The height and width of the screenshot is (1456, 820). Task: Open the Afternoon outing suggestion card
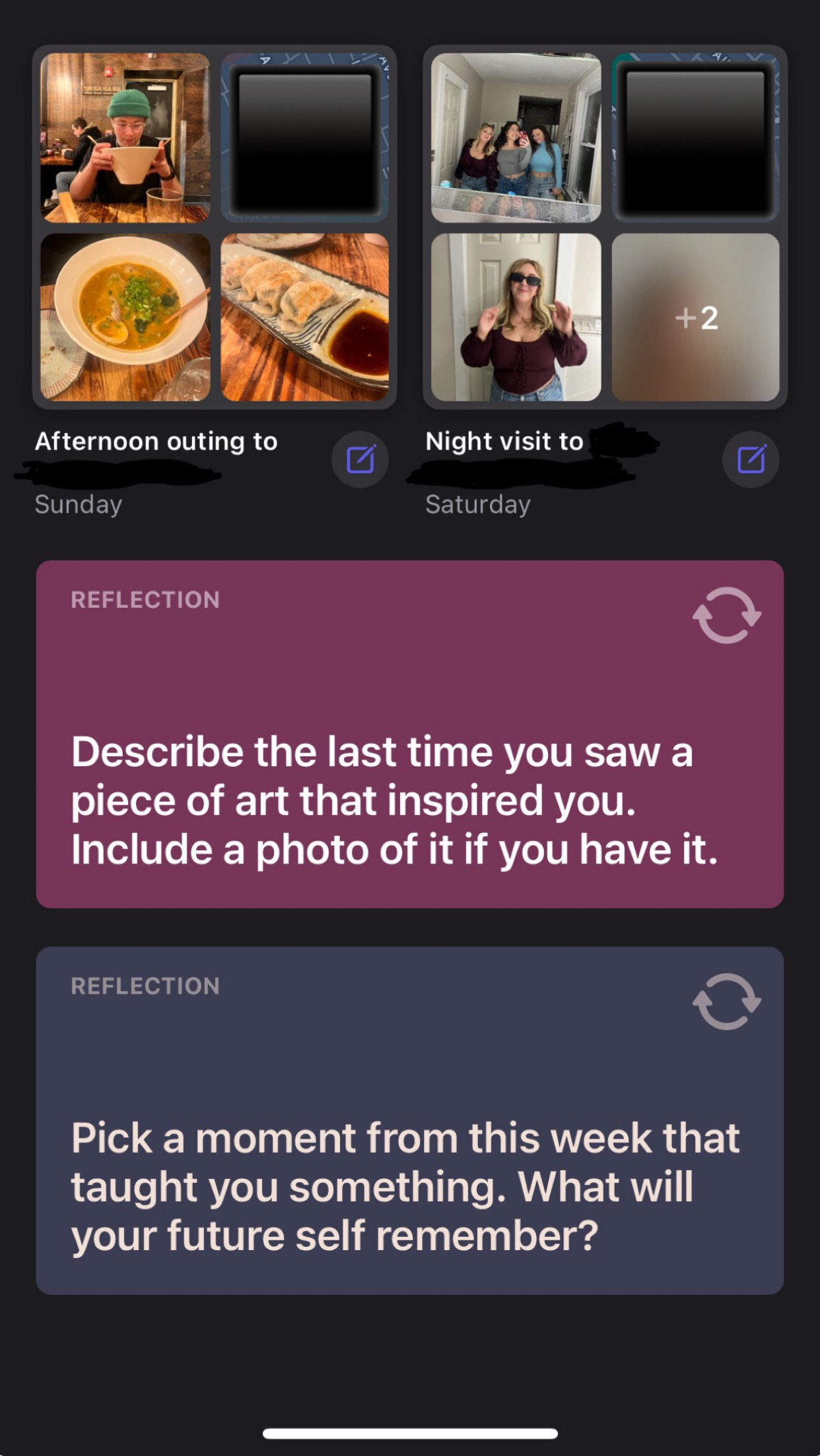point(215,227)
